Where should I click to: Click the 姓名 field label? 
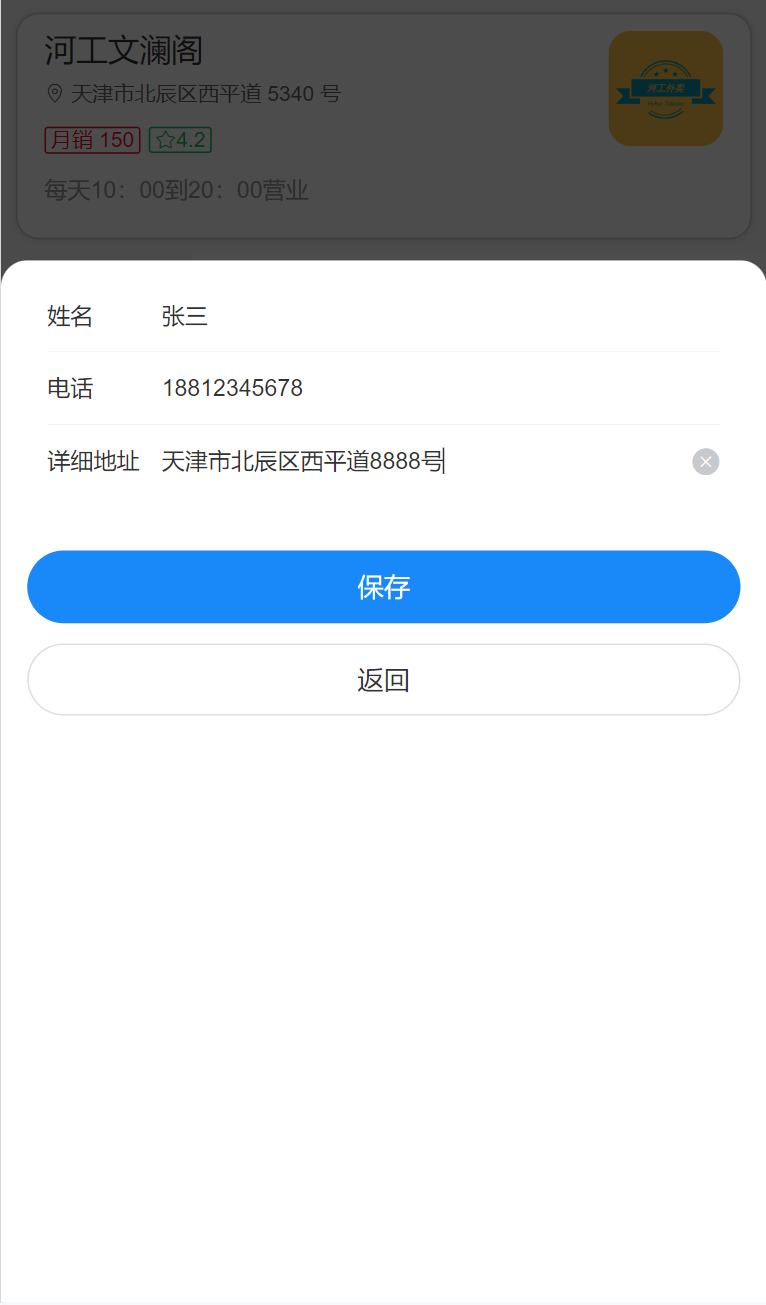[69, 316]
